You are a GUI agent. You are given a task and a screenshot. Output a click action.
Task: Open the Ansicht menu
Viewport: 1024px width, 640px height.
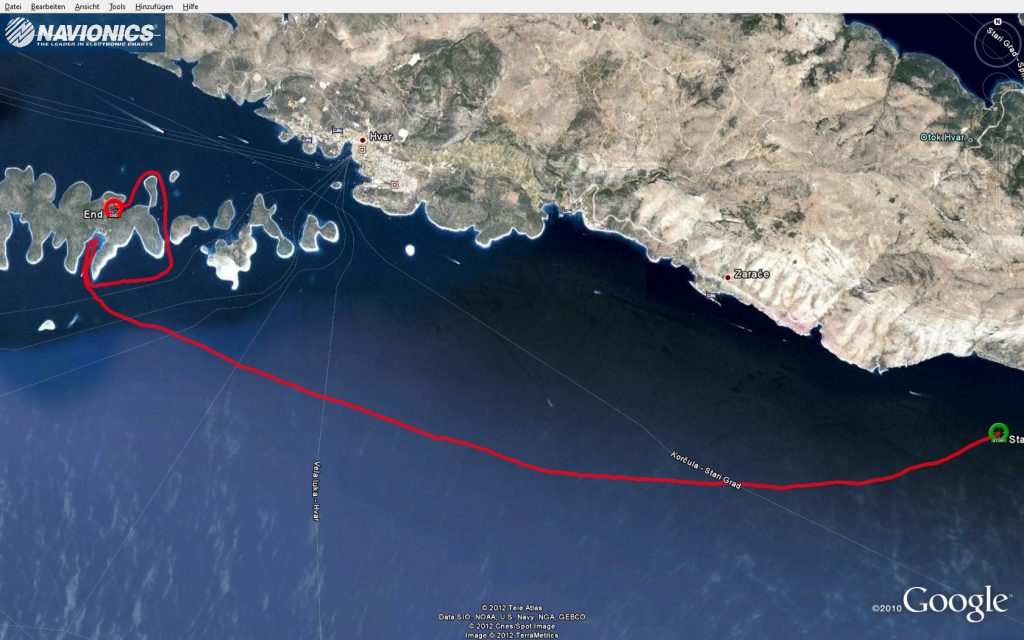click(x=87, y=6)
